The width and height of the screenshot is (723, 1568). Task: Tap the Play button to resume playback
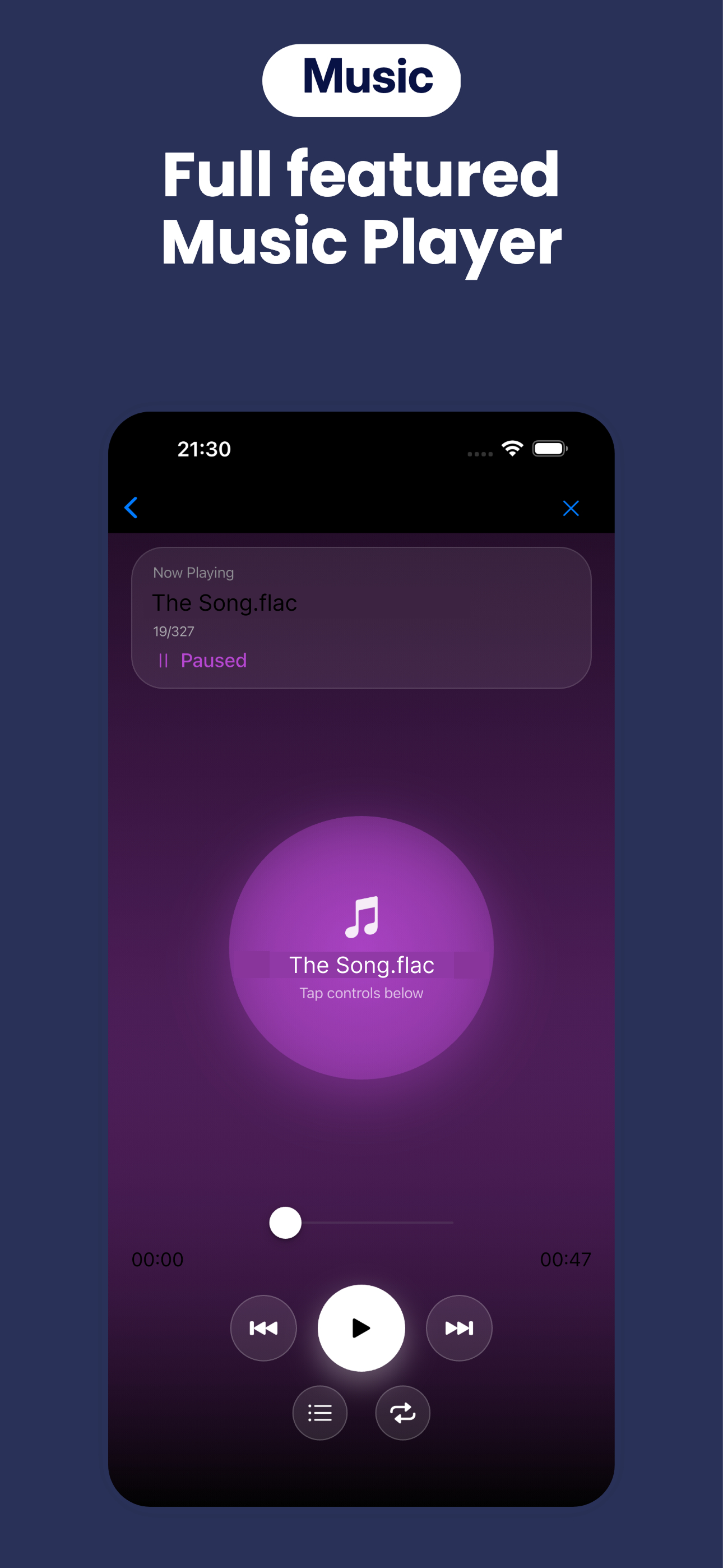[361, 1329]
